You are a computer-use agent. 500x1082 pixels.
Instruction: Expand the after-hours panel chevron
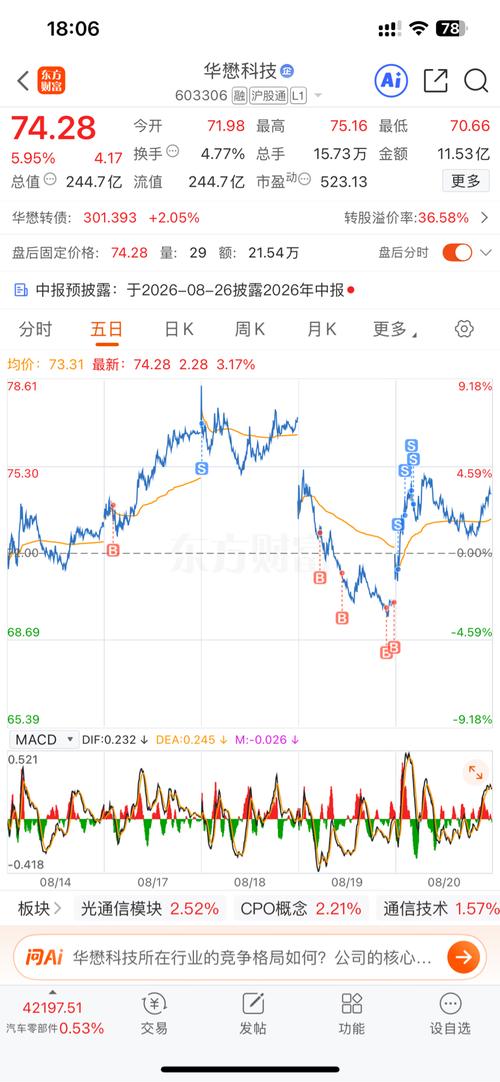pyautogui.click(x=486, y=253)
